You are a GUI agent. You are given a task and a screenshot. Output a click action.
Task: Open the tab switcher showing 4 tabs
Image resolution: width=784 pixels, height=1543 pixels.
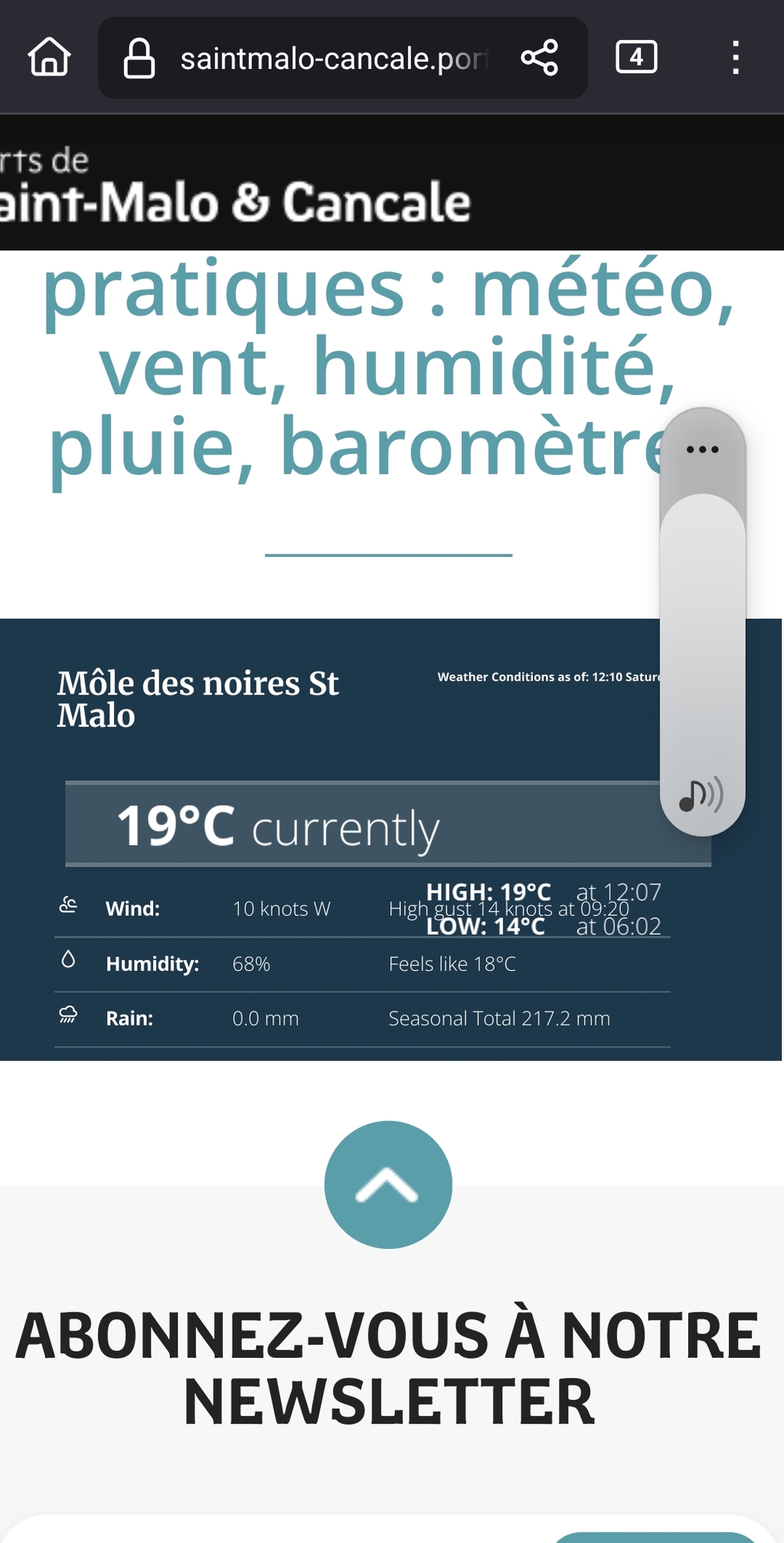pyautogui.click(x=636, y=57)
